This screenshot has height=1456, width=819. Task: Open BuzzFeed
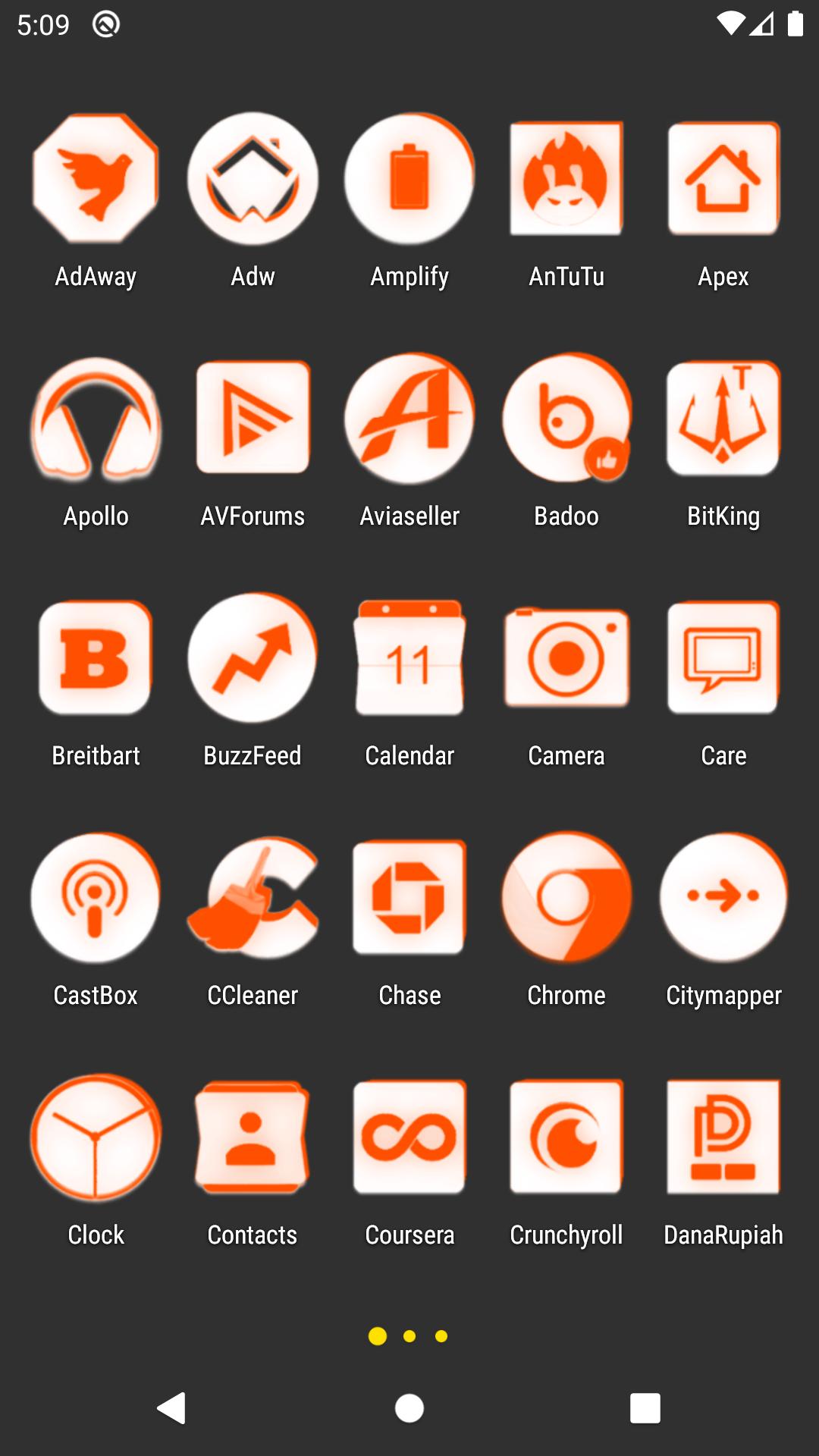pyautogui.click(x=253, y=657)
